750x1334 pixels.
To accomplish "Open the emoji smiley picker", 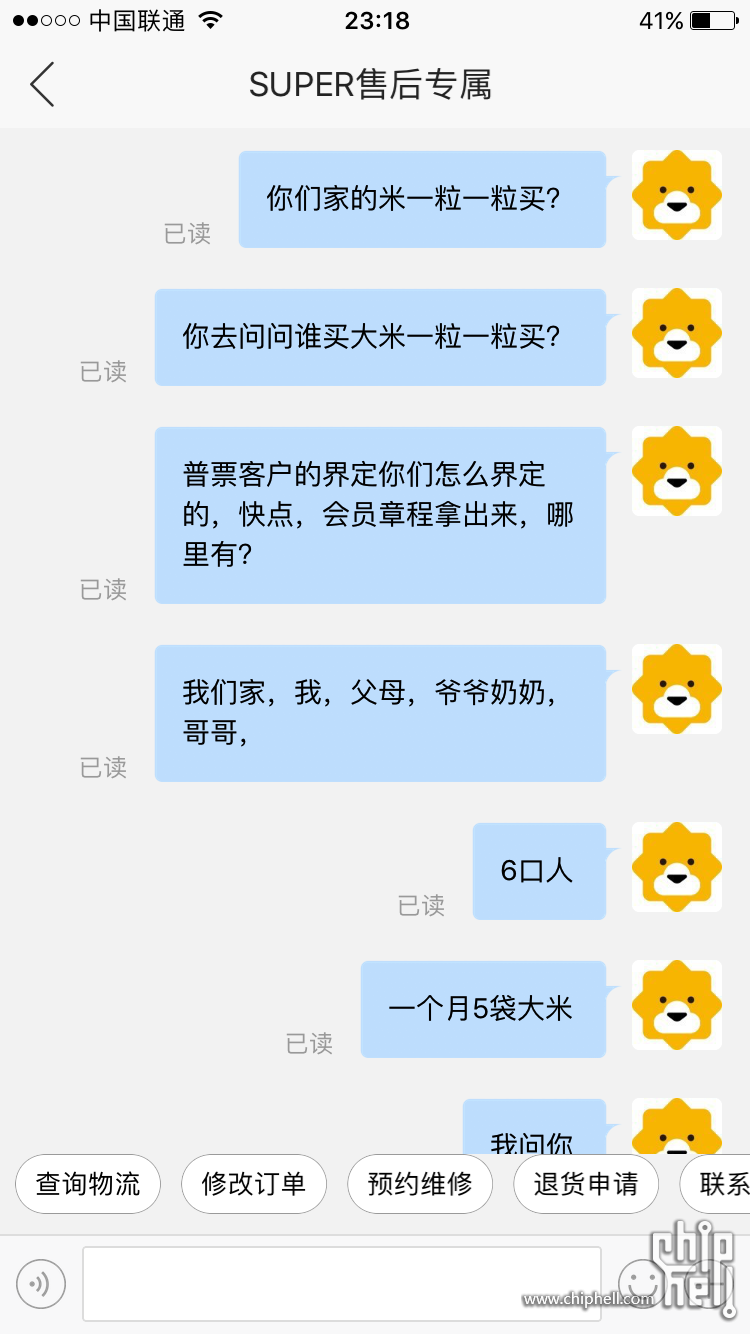I will click(x=642, y=1284).
